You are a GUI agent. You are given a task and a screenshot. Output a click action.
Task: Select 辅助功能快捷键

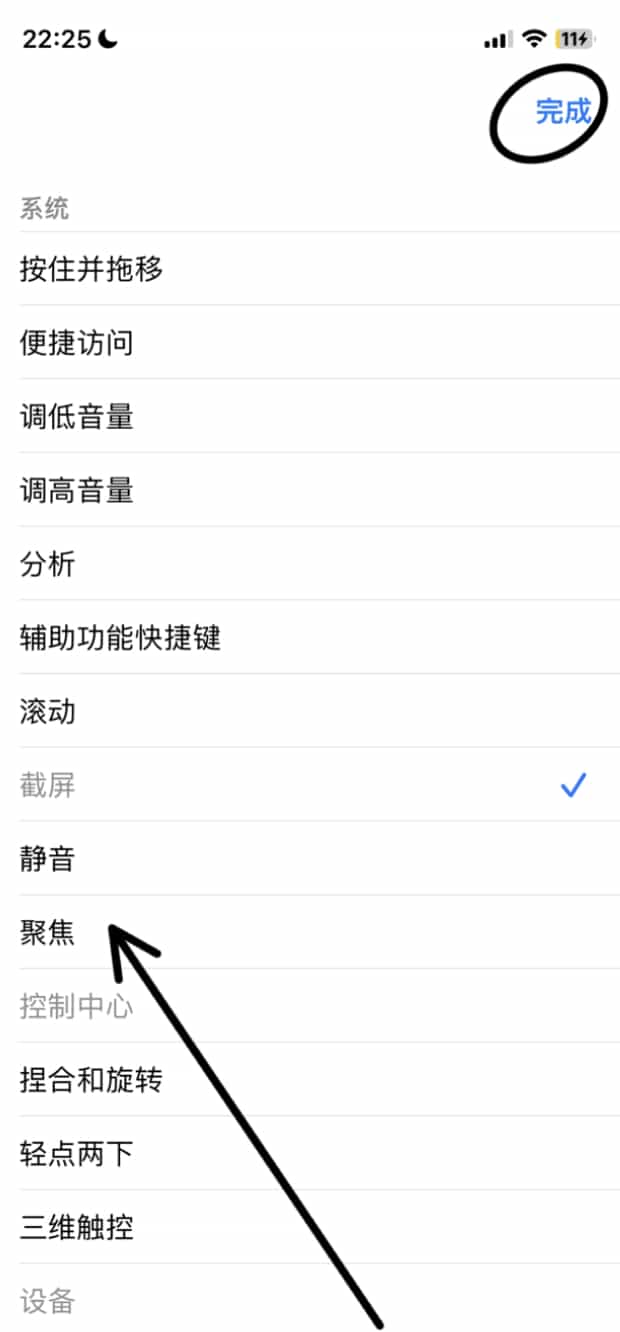310,637
